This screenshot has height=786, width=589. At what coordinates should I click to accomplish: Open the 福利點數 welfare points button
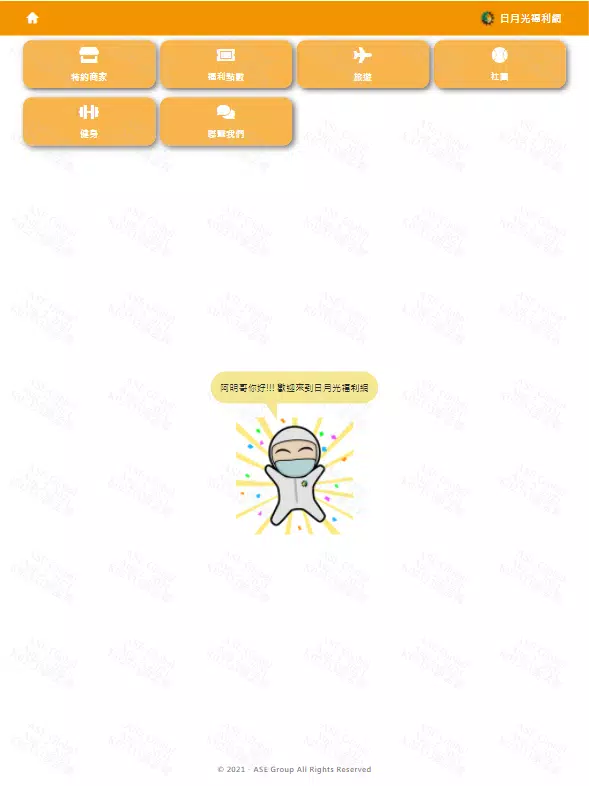point(226,65)
